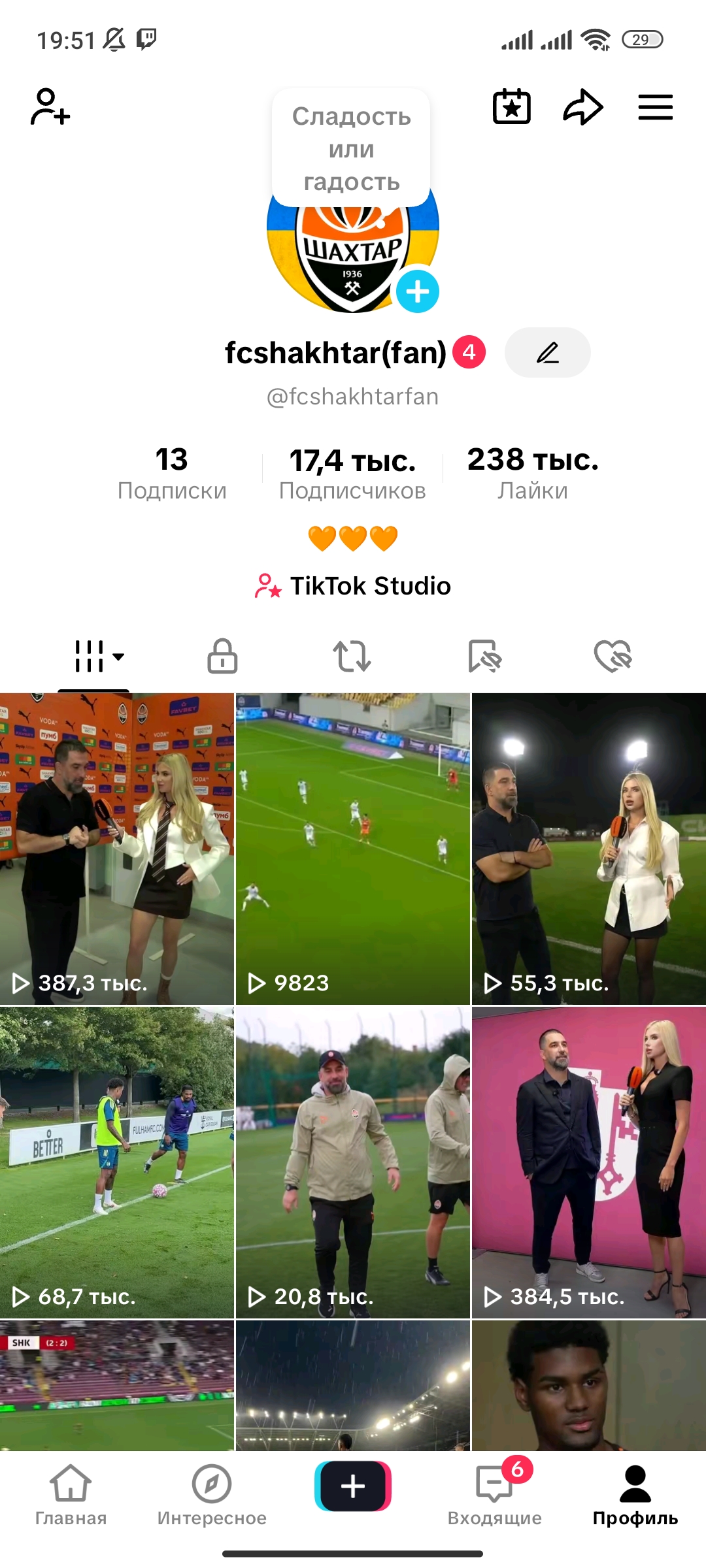This screenshot has height=1568, width=706.
Task: Open TikTok Studio
Action: pyautogui.click(x=353, y=586)
